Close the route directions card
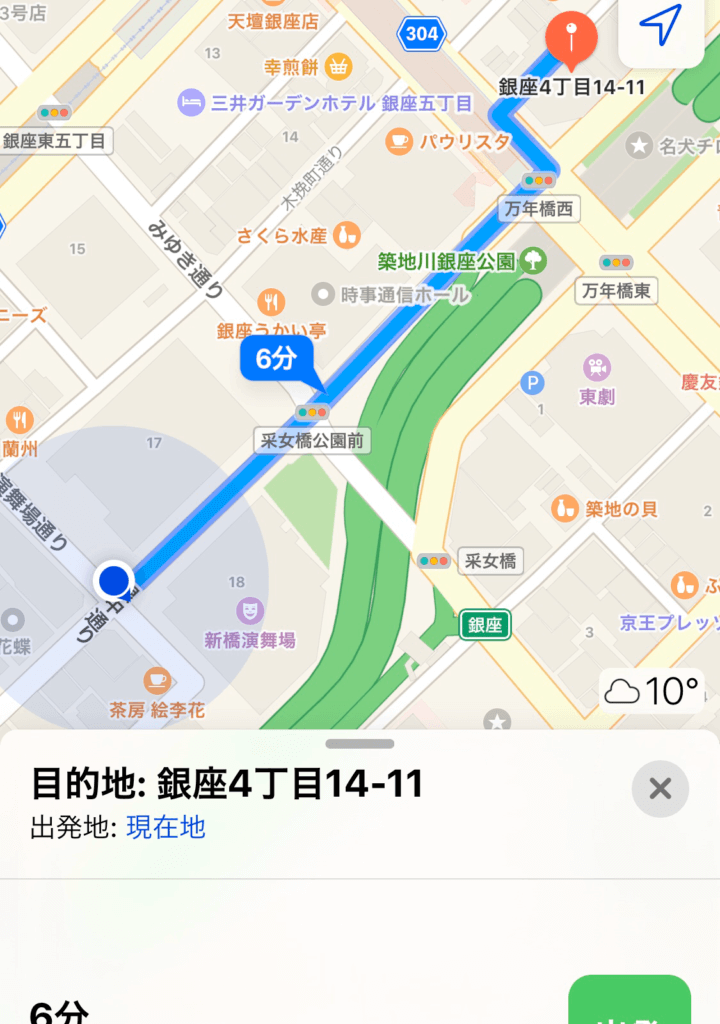Viewport: 720px width, 1024px height. (660, 789)
